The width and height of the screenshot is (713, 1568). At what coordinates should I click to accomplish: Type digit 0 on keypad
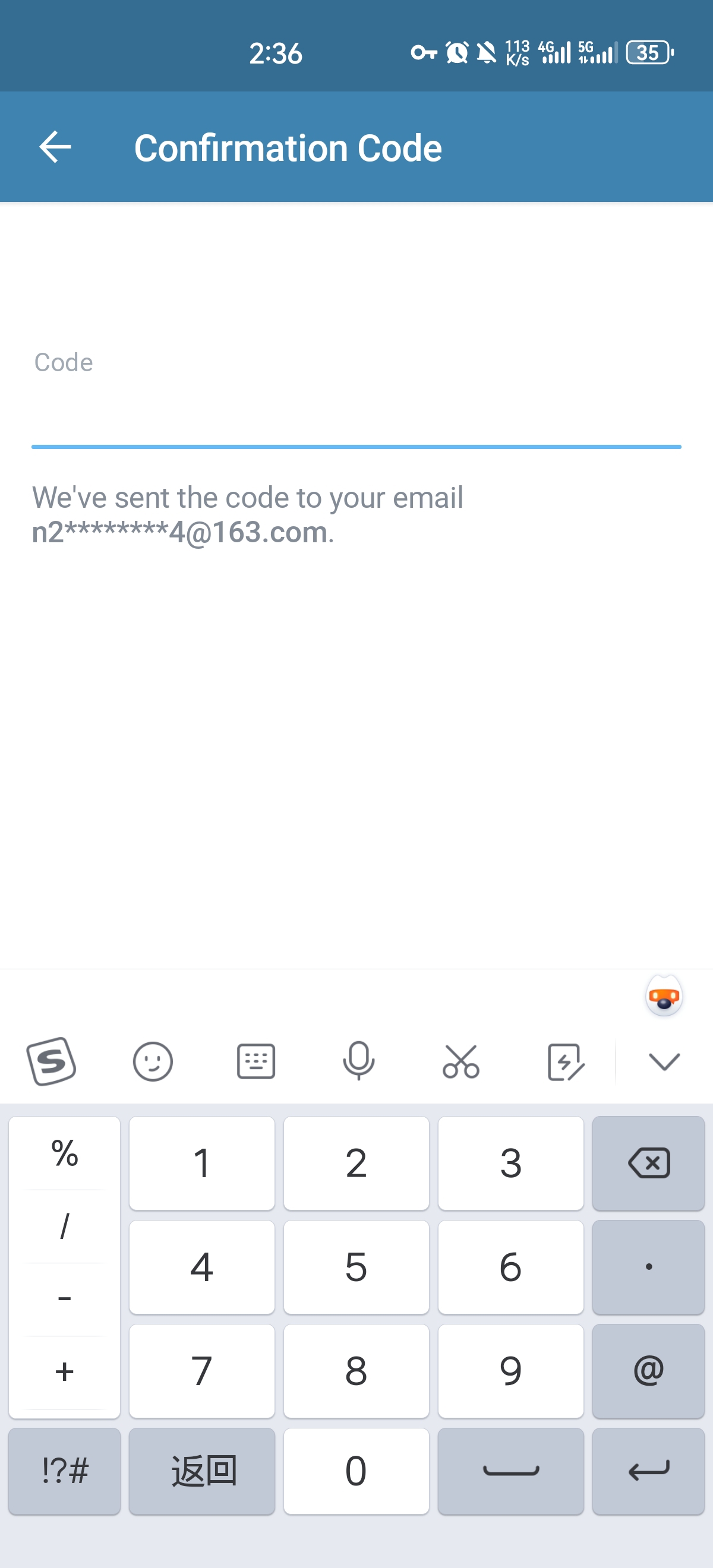356,1471
